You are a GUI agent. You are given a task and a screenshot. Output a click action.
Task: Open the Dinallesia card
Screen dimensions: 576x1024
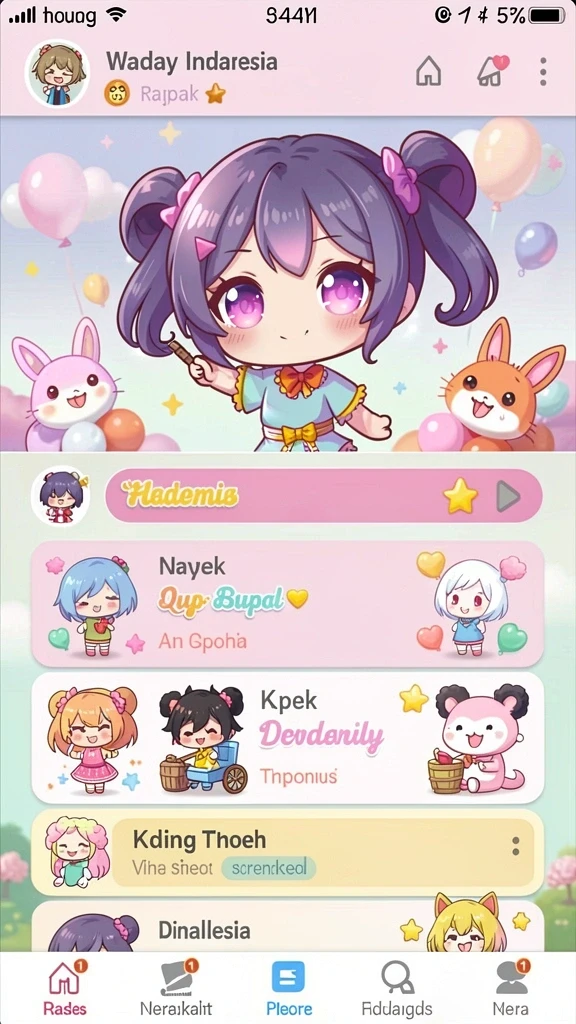click(287, 927)
